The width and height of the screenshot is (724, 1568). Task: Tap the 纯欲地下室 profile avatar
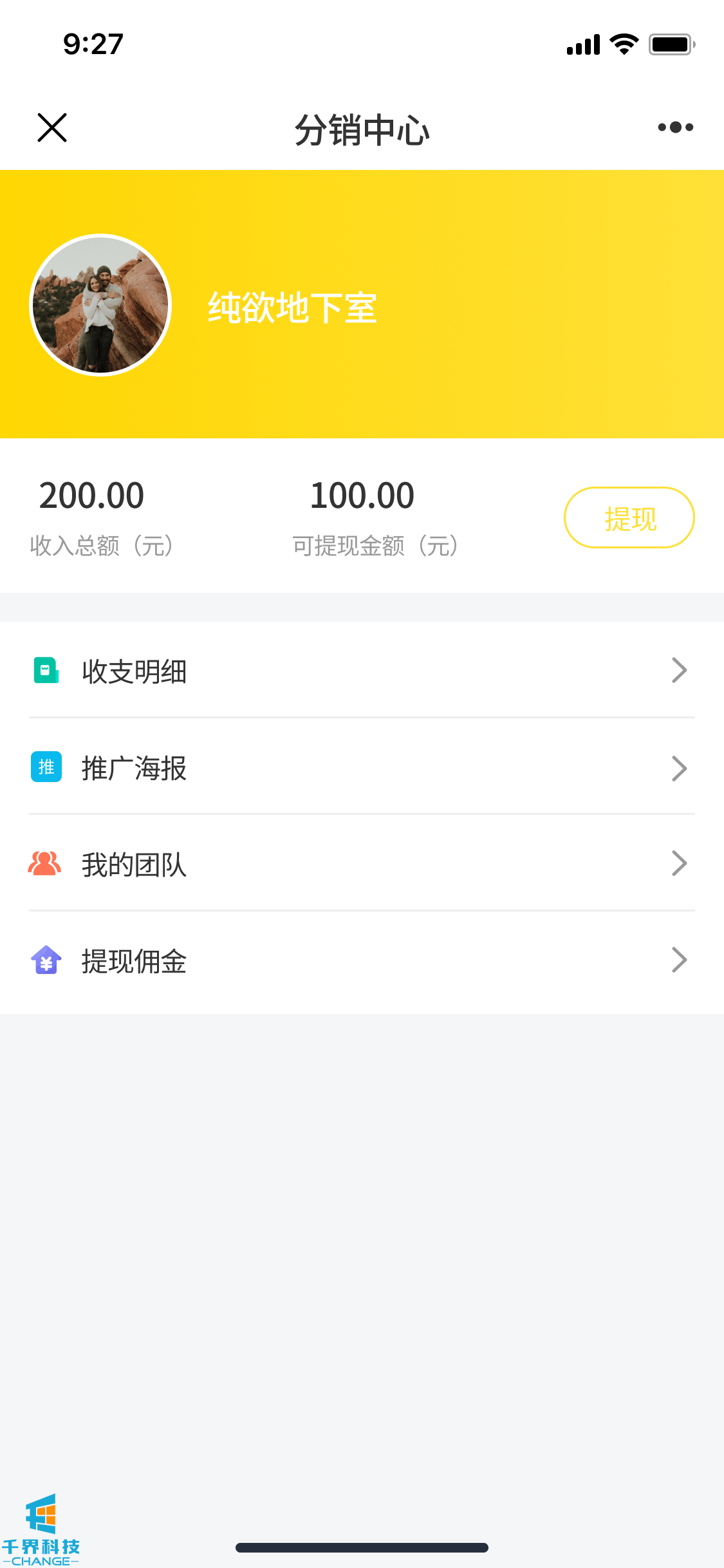101,305
